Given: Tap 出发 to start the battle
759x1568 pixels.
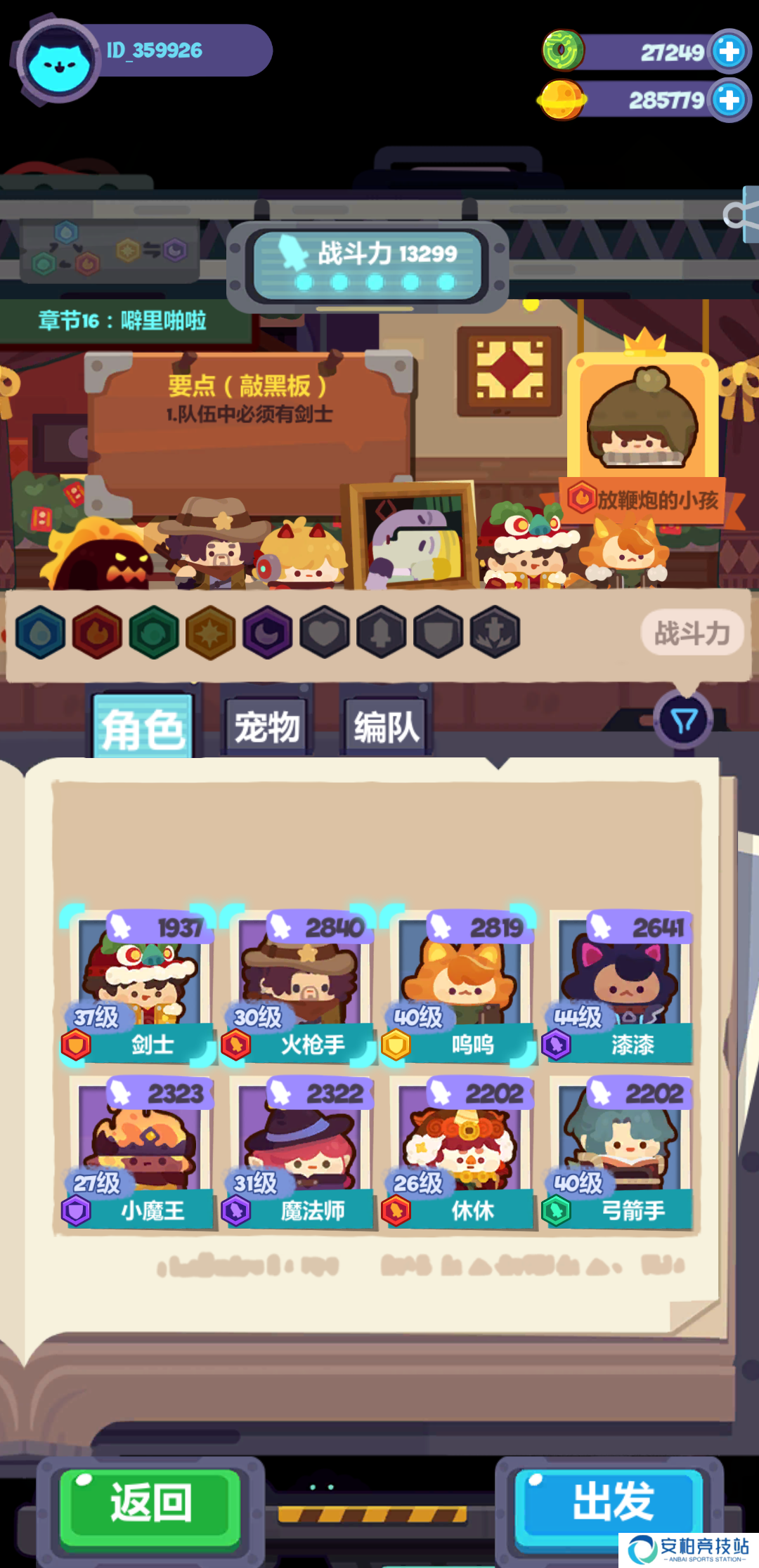Looking at the screenshot, I should click(610, 1505).
